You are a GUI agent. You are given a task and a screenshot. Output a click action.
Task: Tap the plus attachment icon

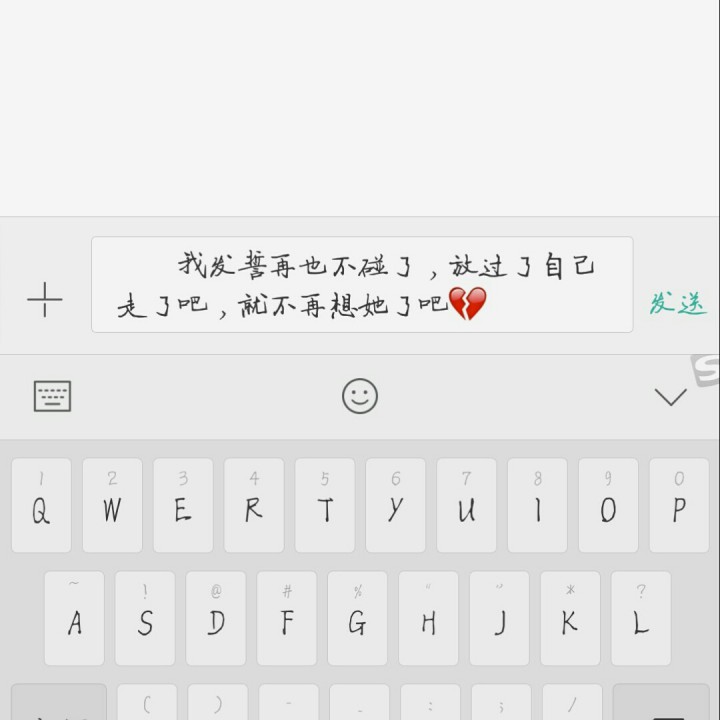pyautogui.click(x=45, y=299)
